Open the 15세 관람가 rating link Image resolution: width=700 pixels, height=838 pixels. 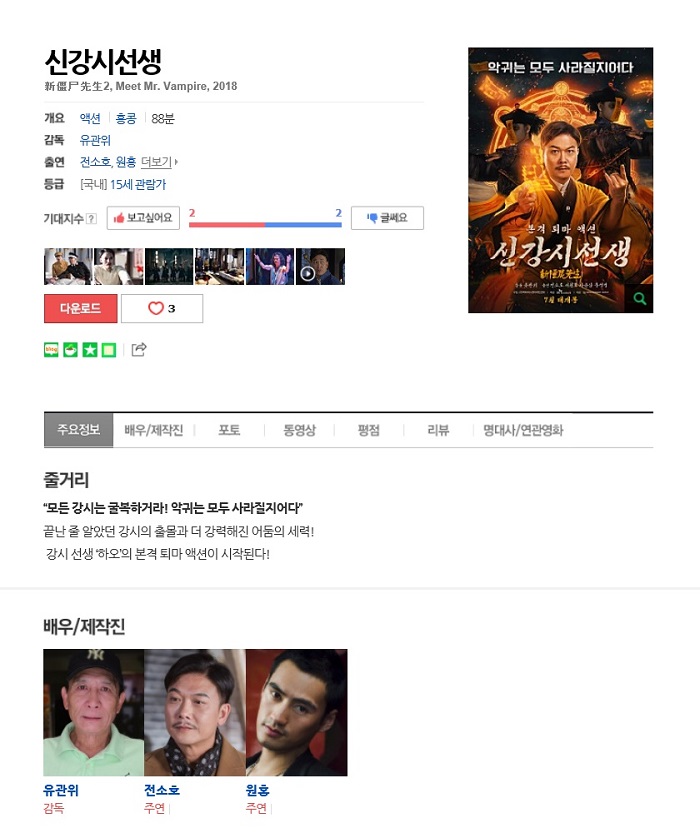click(x=138, y=184)
